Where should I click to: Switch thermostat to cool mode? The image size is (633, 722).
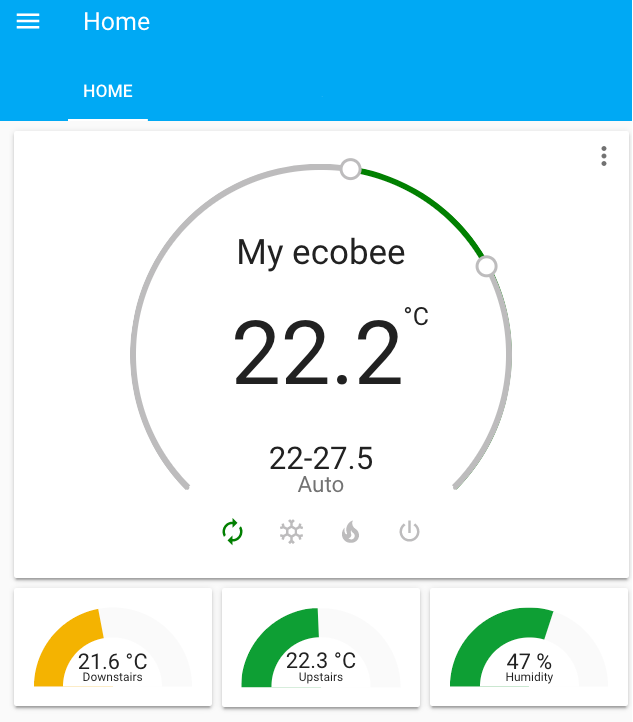coord(291,531)
